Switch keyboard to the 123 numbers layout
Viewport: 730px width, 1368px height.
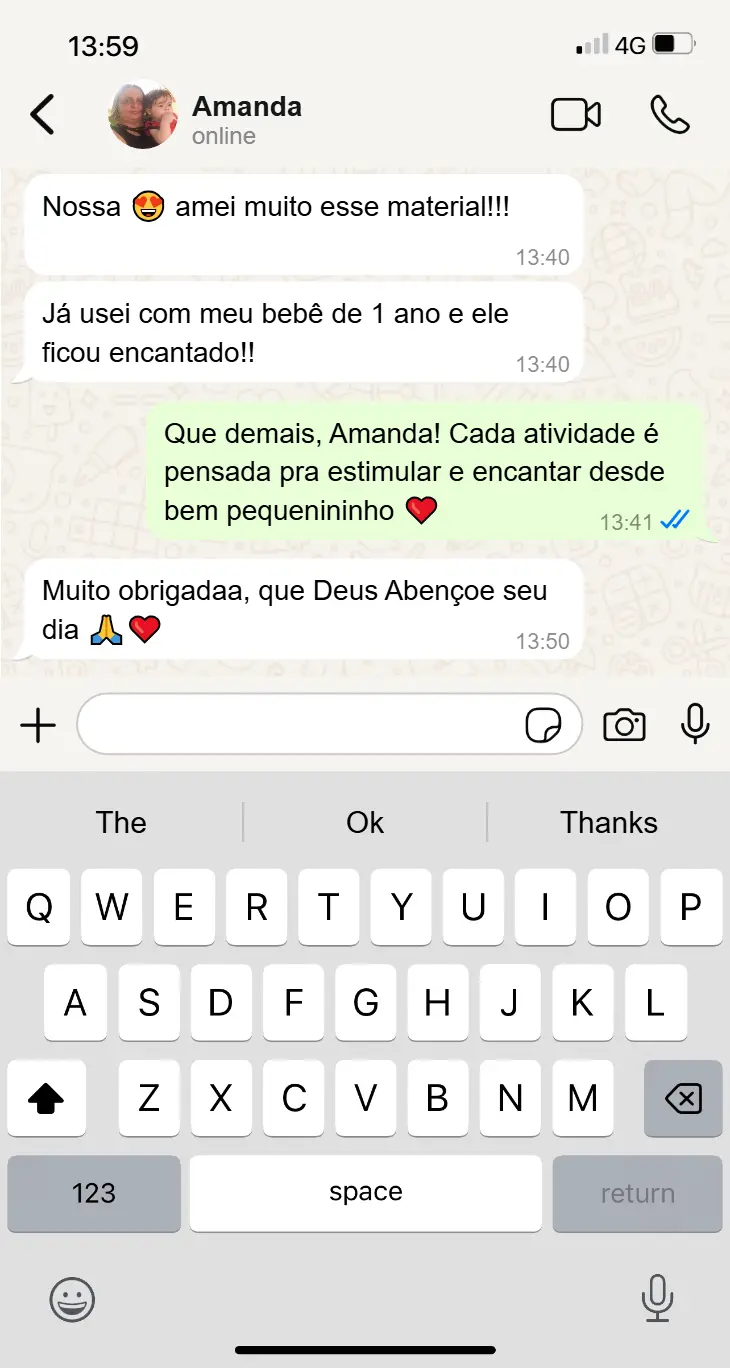(94, 1193)
